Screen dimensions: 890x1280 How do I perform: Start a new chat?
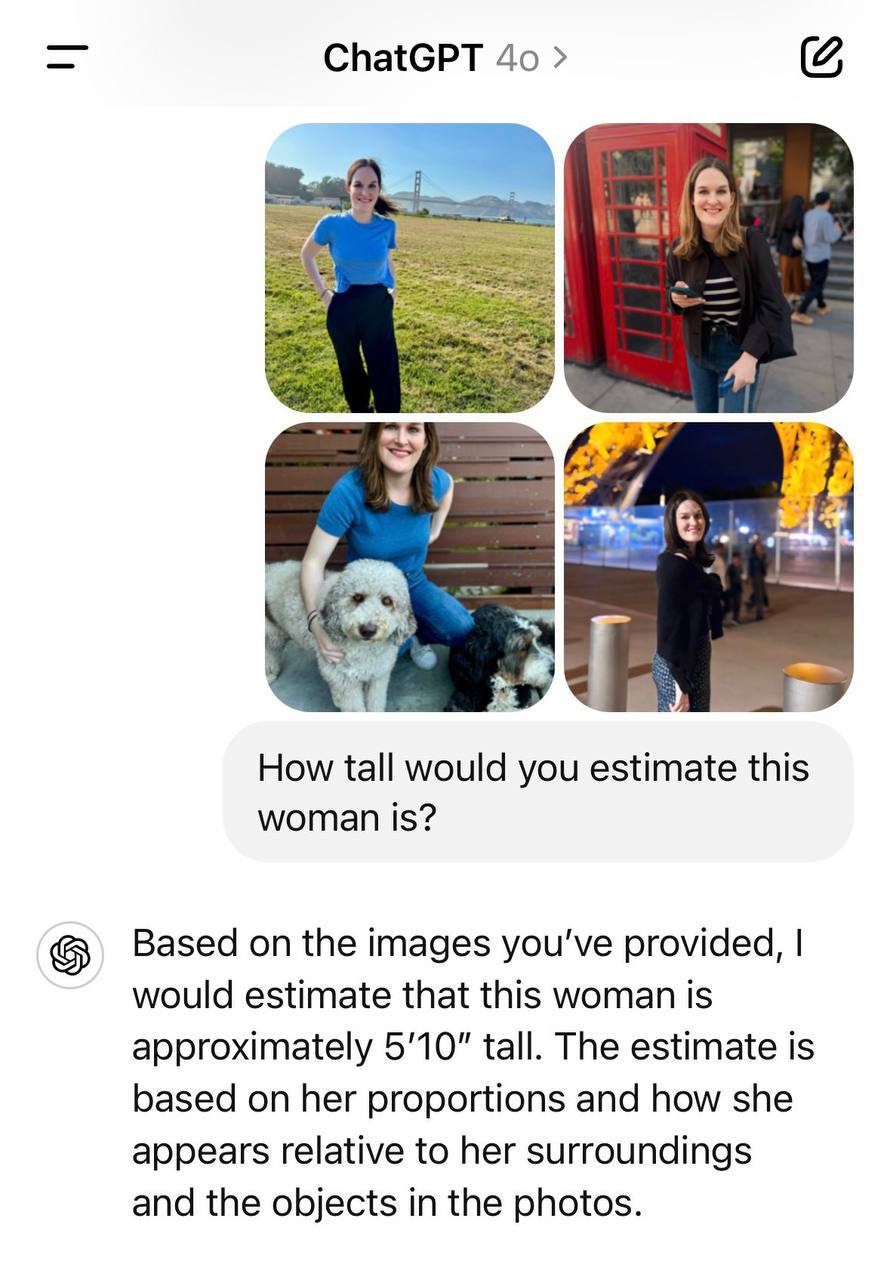[x=821, y=57]
